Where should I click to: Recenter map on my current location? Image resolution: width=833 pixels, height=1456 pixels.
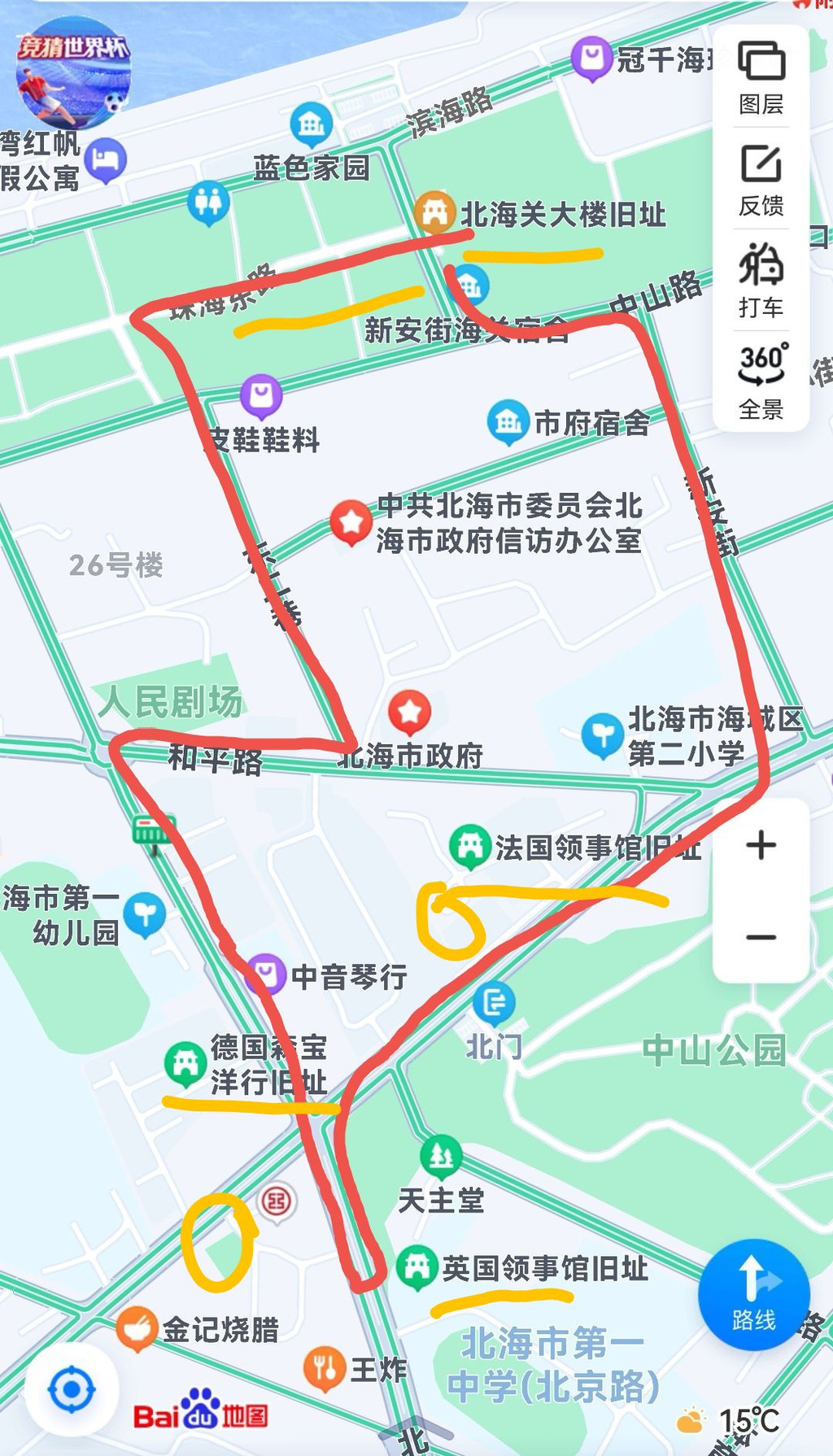point(71,1390)
